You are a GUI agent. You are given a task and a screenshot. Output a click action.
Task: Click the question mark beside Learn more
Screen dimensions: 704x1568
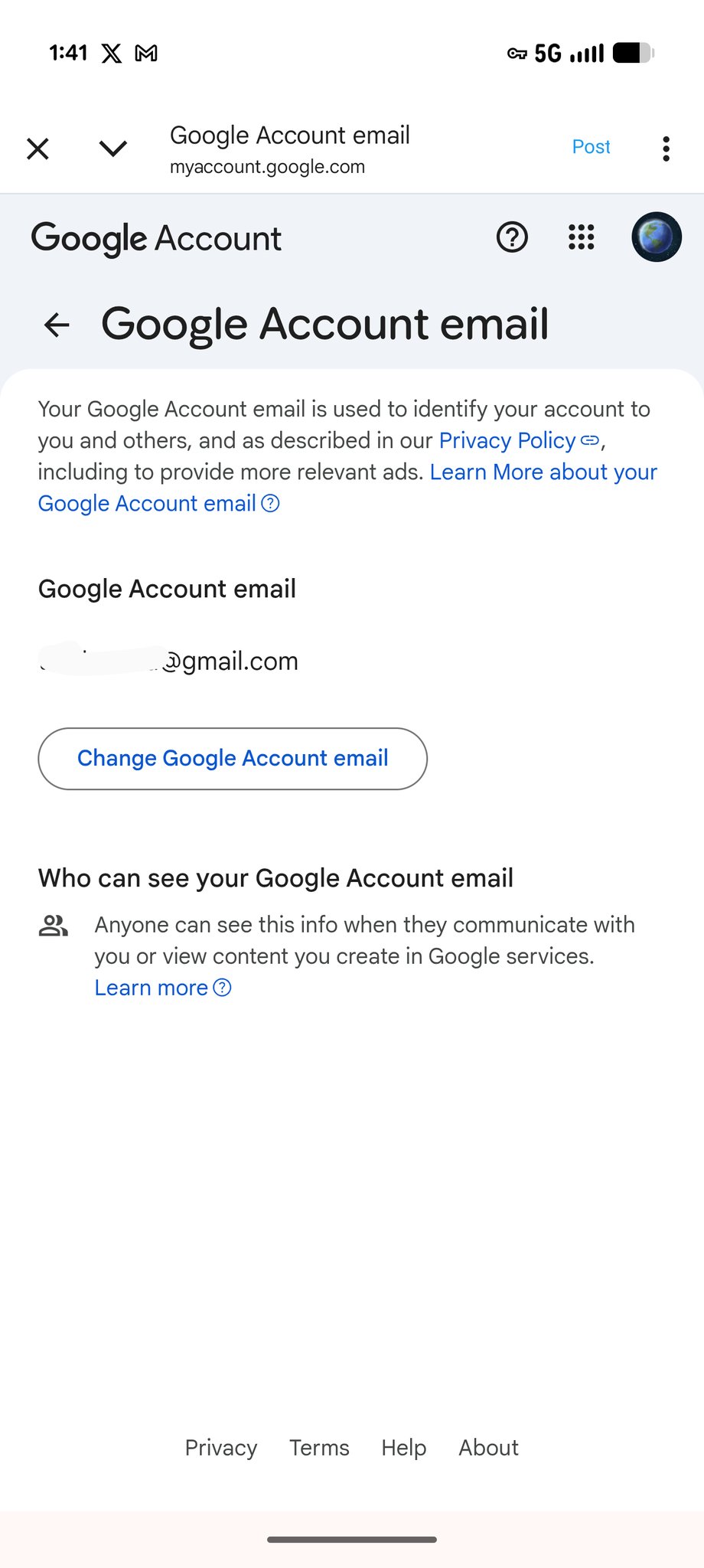[222, 988]
